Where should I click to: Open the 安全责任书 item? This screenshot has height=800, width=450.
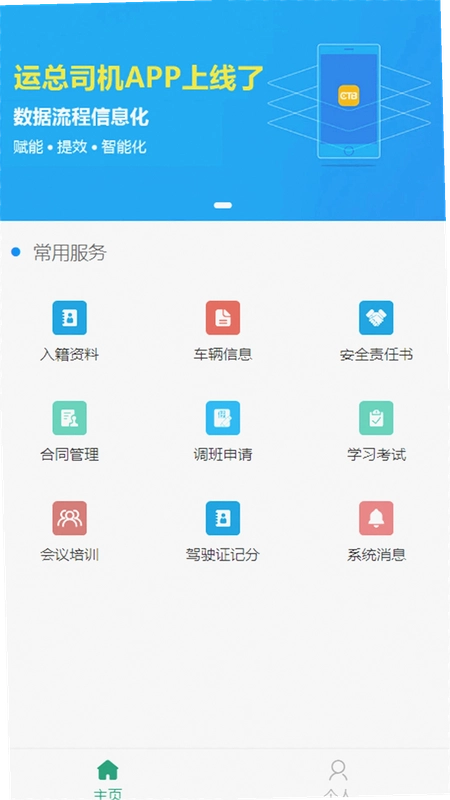pos(376,331)
